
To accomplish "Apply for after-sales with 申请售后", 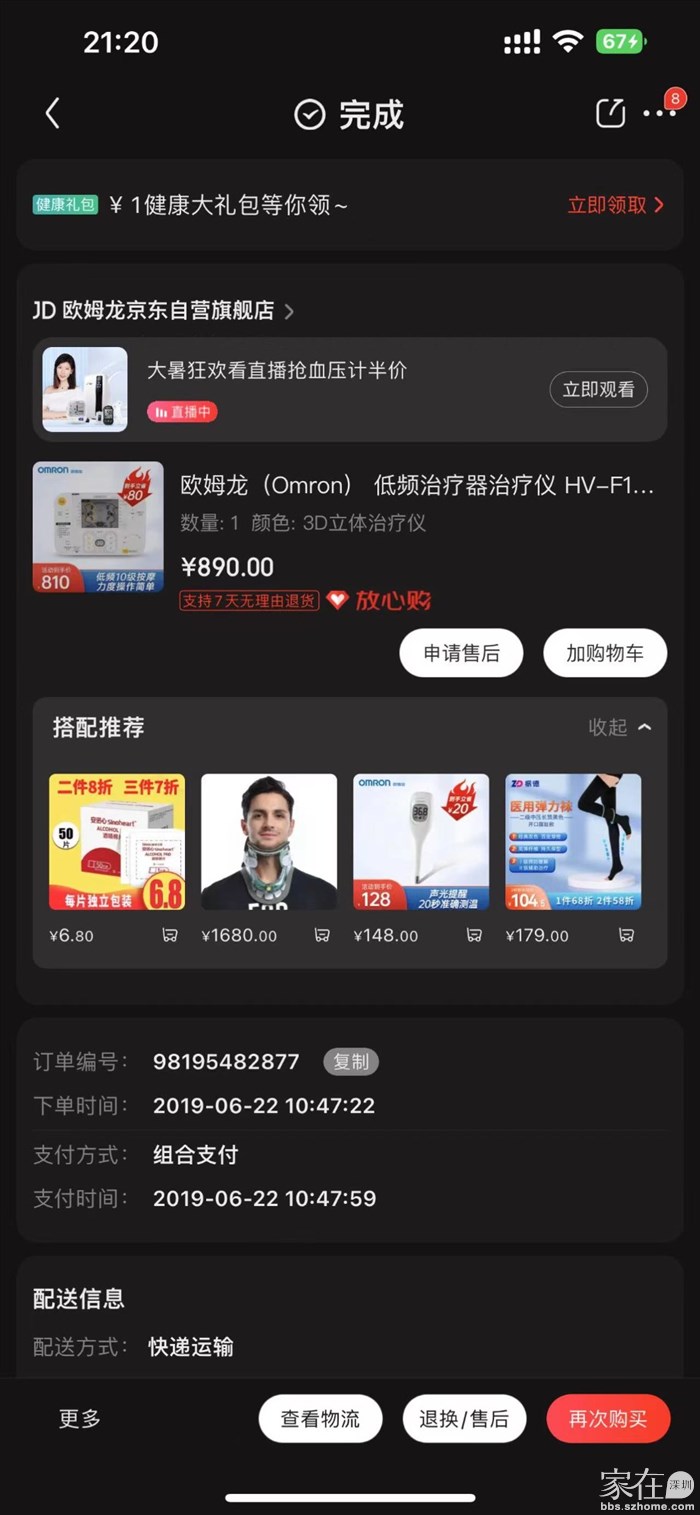I will (461, 653).
